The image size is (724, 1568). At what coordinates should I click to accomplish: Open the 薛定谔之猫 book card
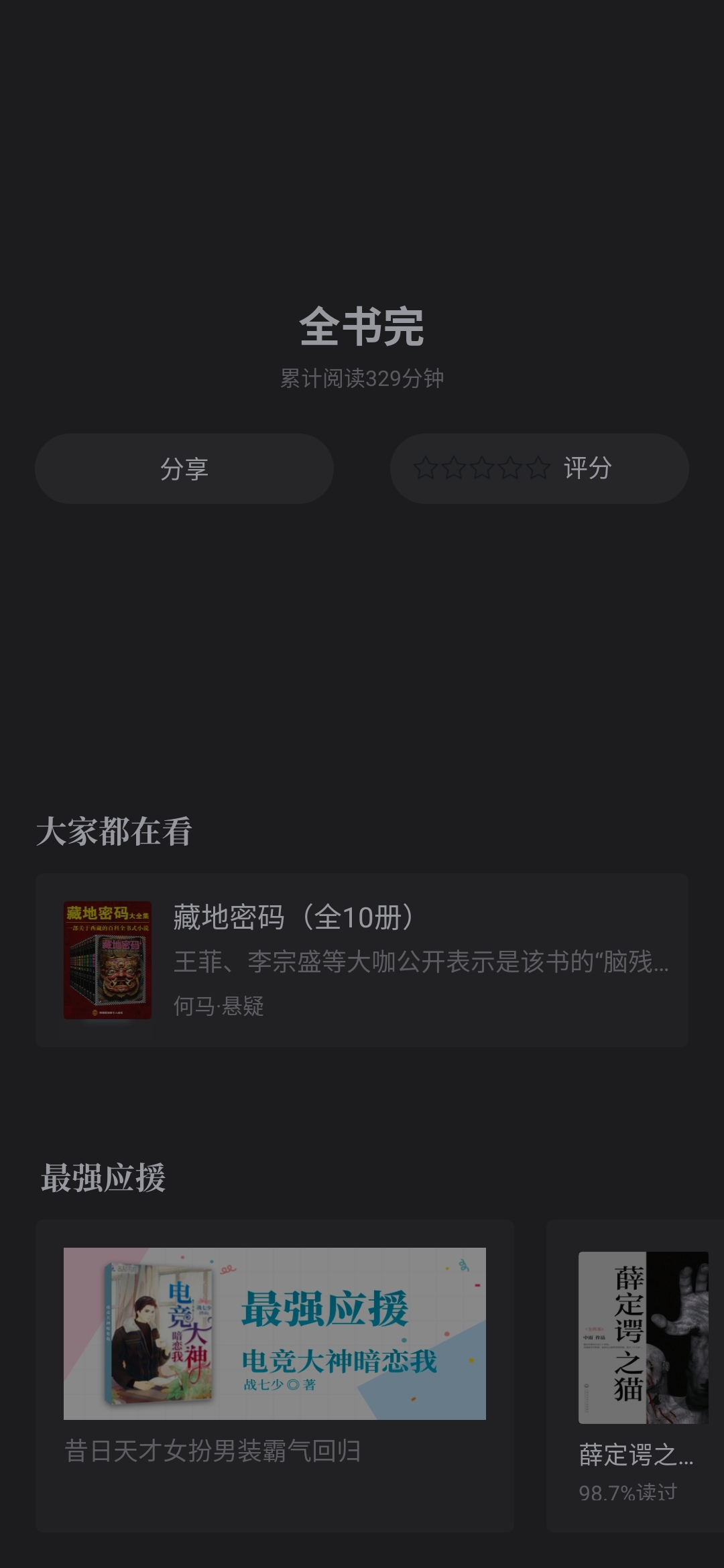point(637,1374)
